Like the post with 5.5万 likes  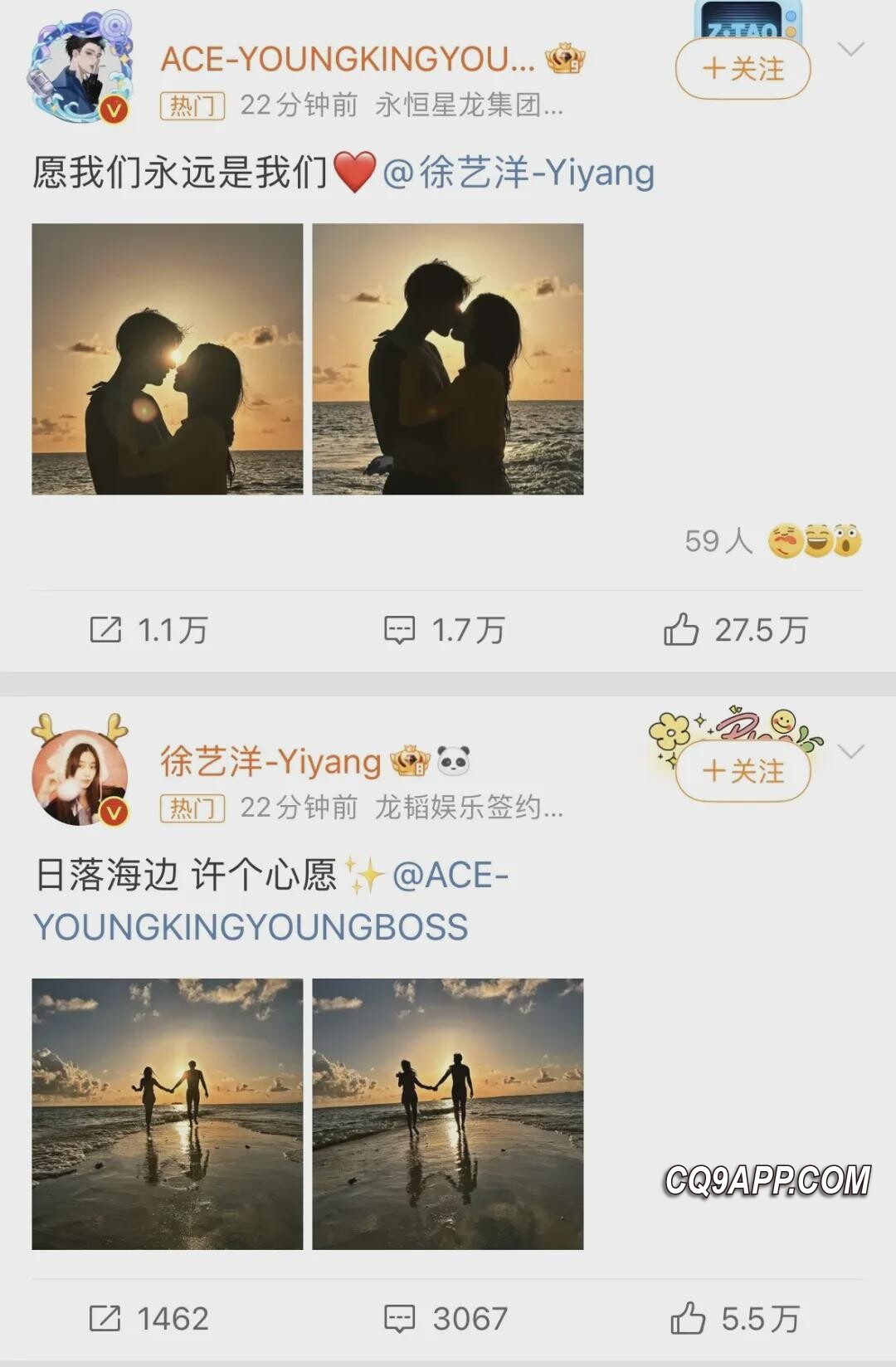(x=735, y=1318)
